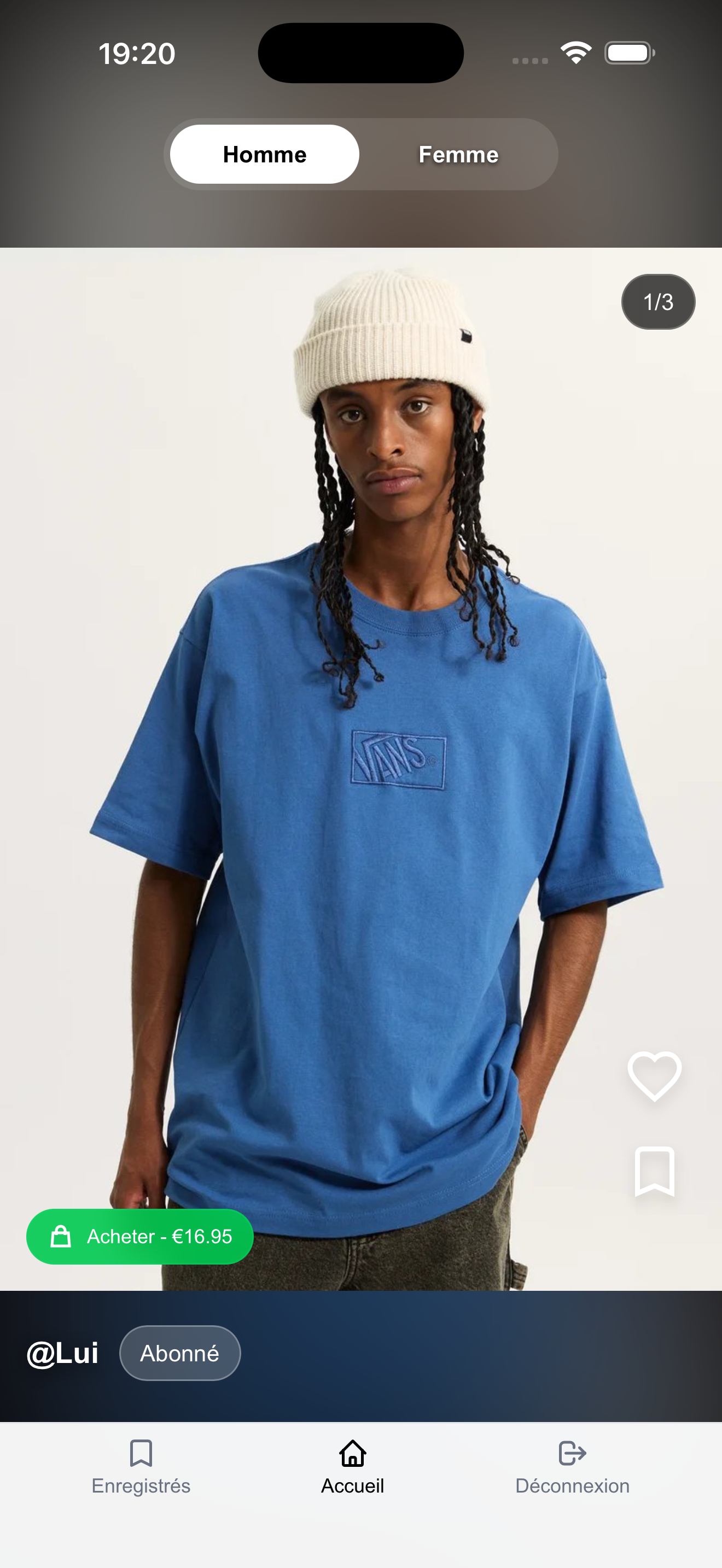The image size is (722, 1568).
Task: Go to the Accueil tab
Action: (352, 1467)
